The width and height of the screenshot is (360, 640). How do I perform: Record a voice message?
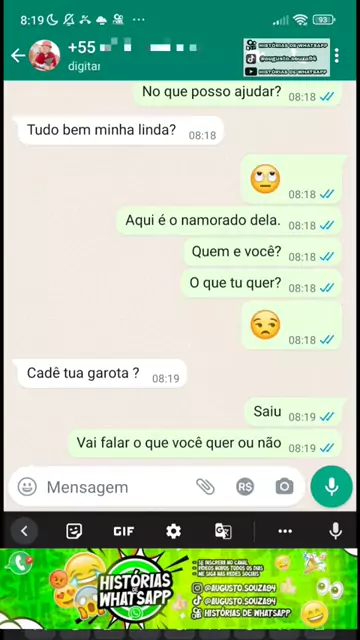pos(331,487)
